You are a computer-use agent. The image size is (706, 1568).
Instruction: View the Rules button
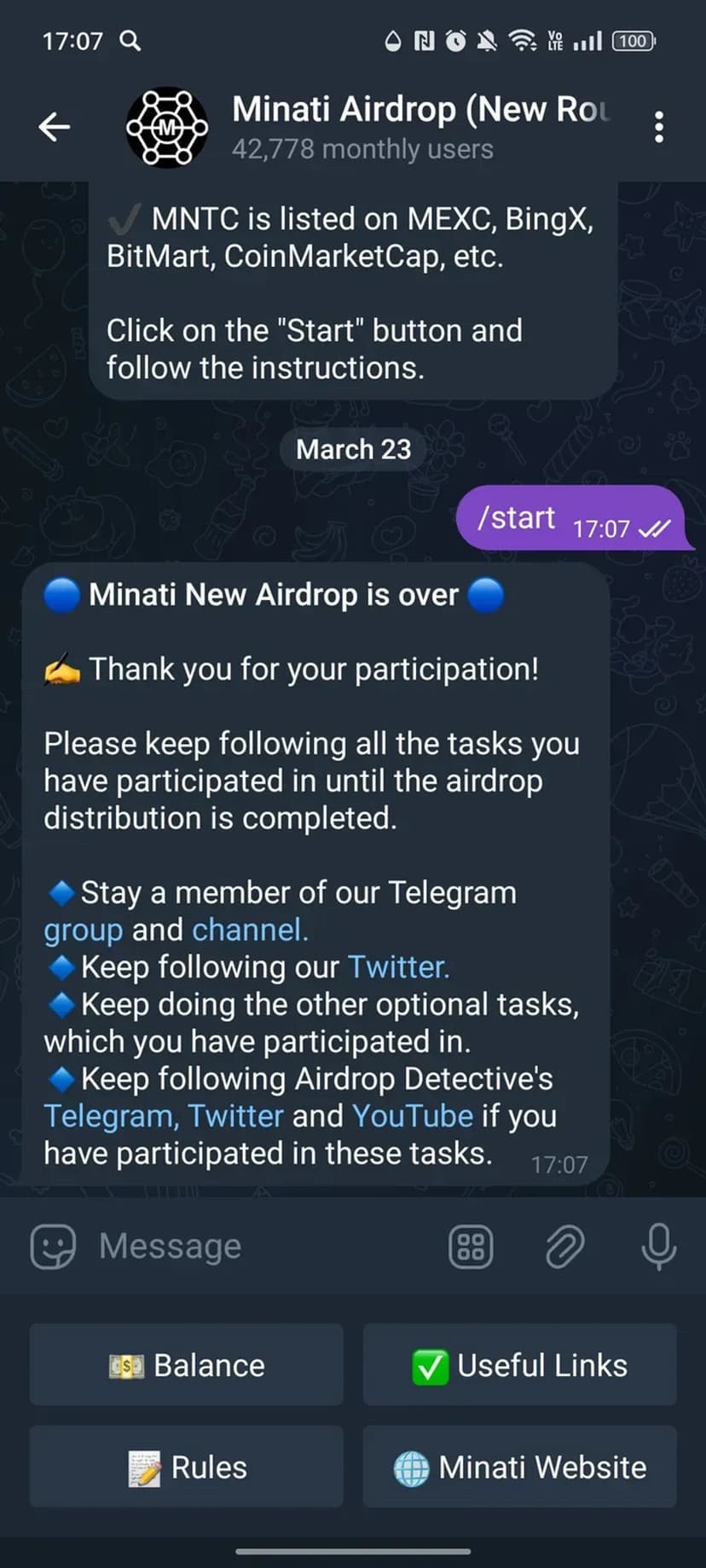pos(187,1467)
